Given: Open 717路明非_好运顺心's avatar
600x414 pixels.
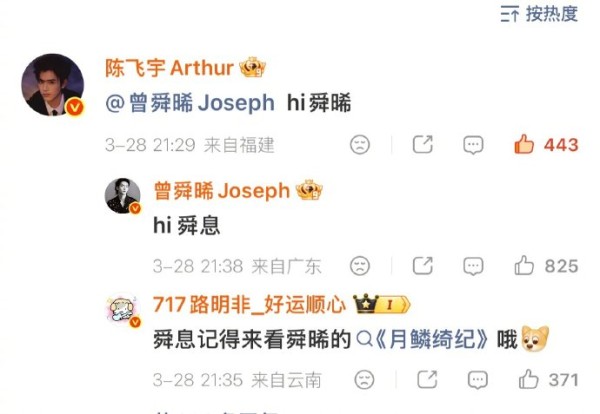Looking at the screenshot, I should pos(123,311).
